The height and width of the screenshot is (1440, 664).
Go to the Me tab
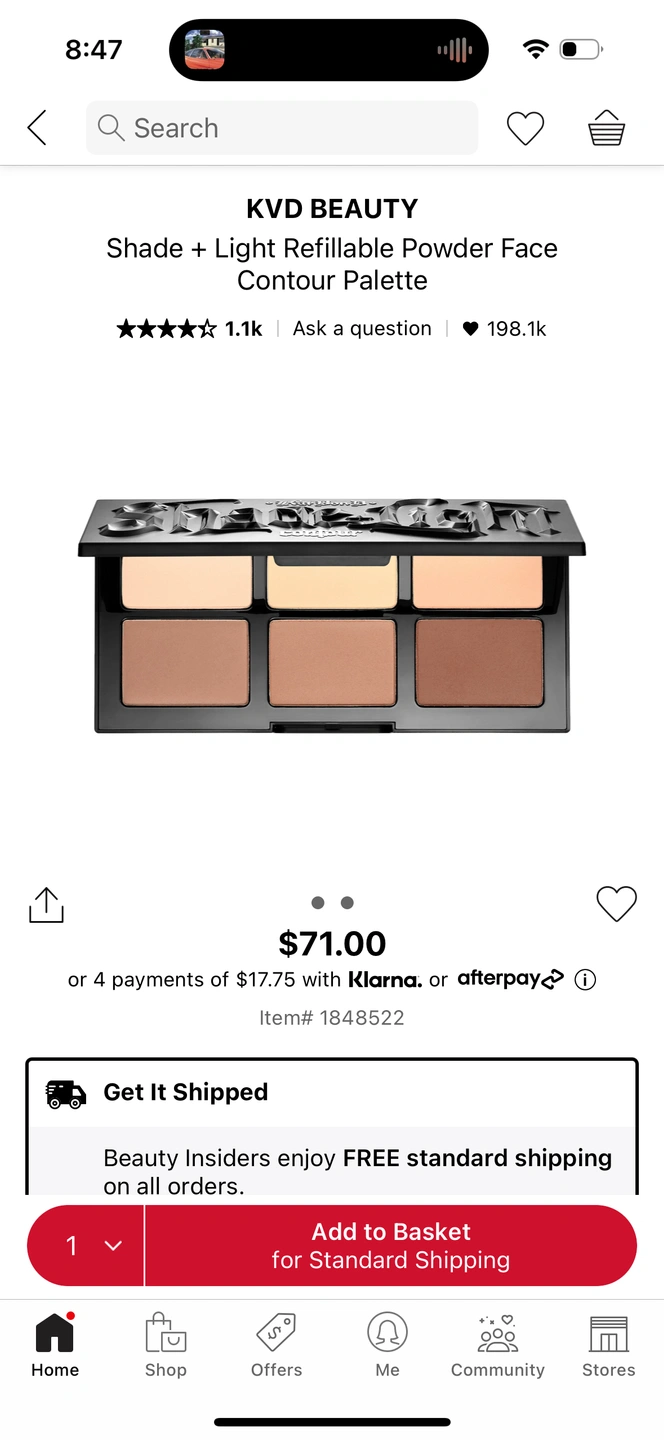387,1345
